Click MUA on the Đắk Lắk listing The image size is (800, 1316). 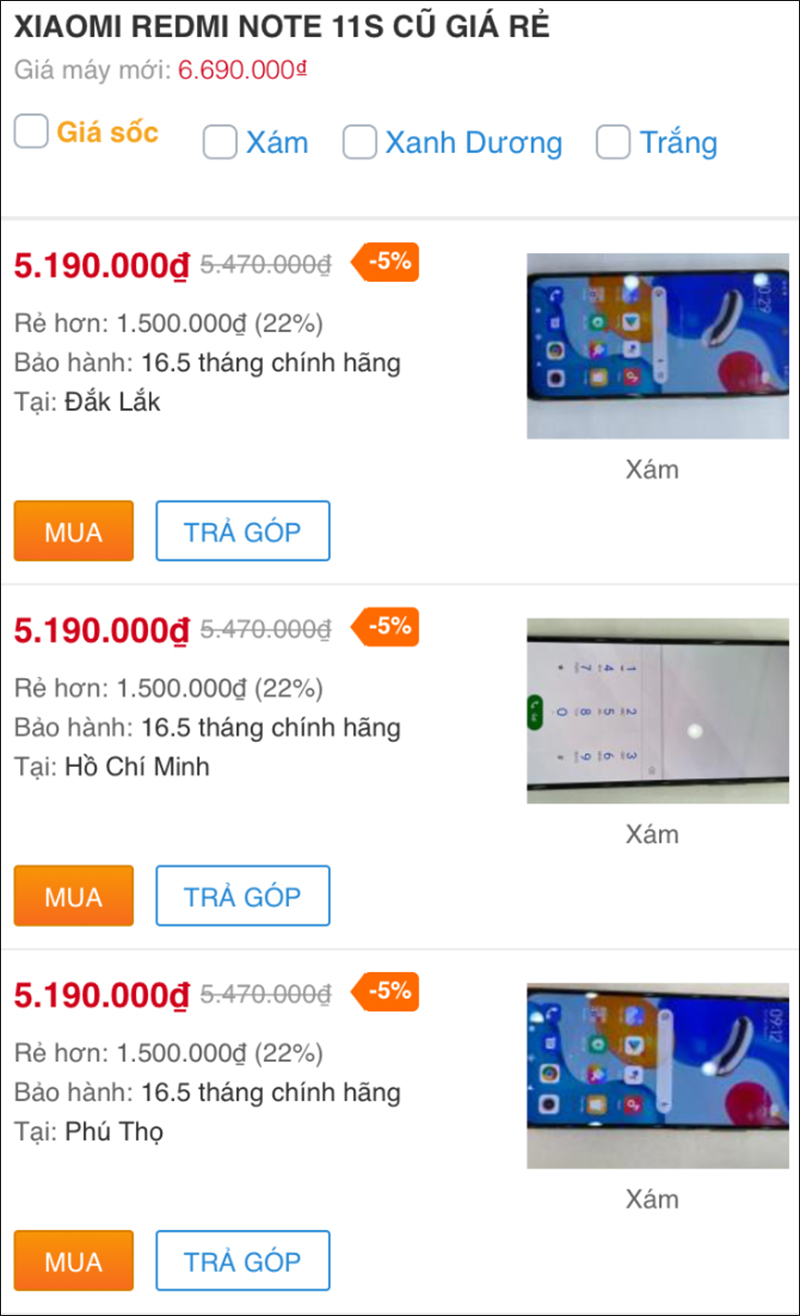72,531
